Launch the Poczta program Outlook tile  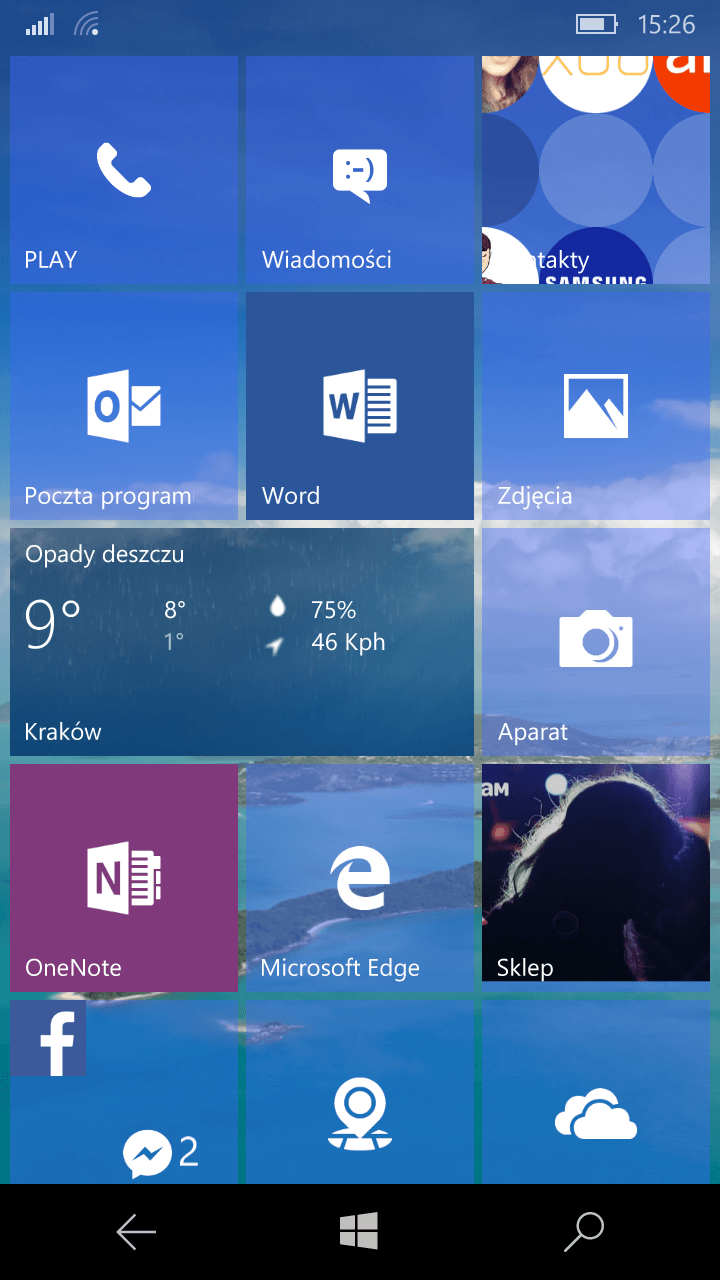124,406
